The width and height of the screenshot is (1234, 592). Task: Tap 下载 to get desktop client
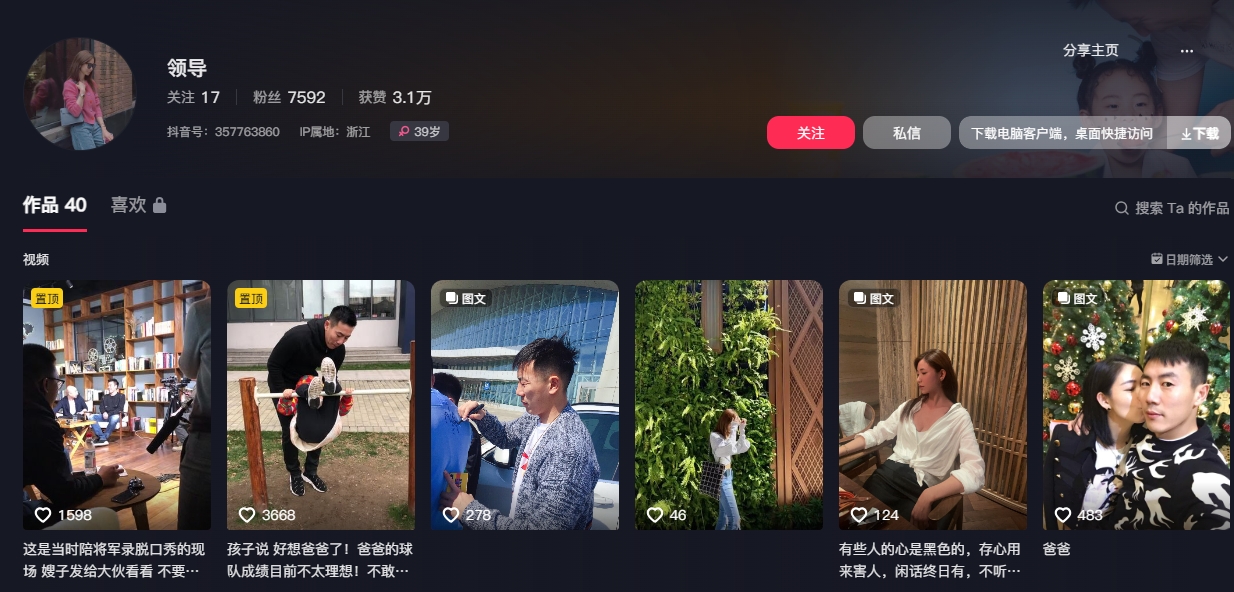tap(1199, 133)
